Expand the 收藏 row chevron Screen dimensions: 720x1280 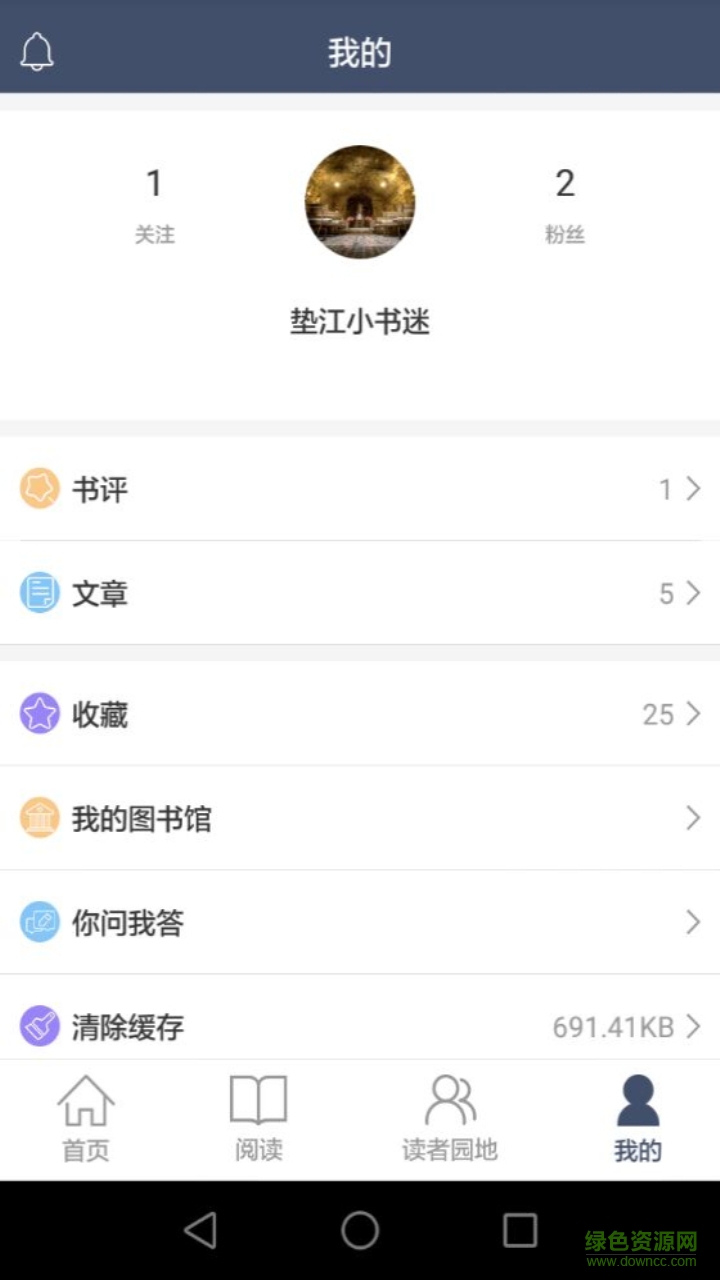[692, 713]
